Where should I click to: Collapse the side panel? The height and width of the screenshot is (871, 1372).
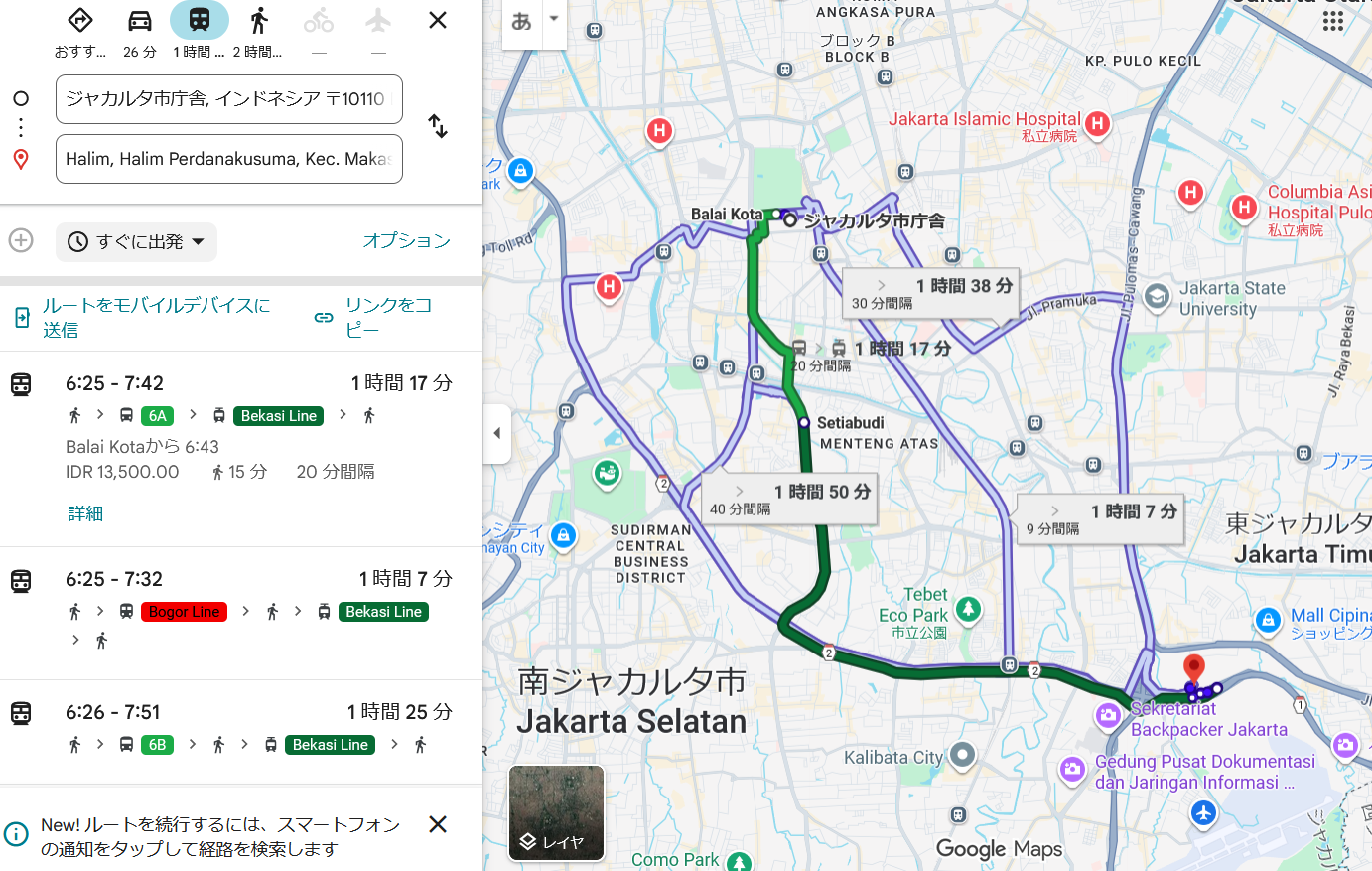click(497, 433)
